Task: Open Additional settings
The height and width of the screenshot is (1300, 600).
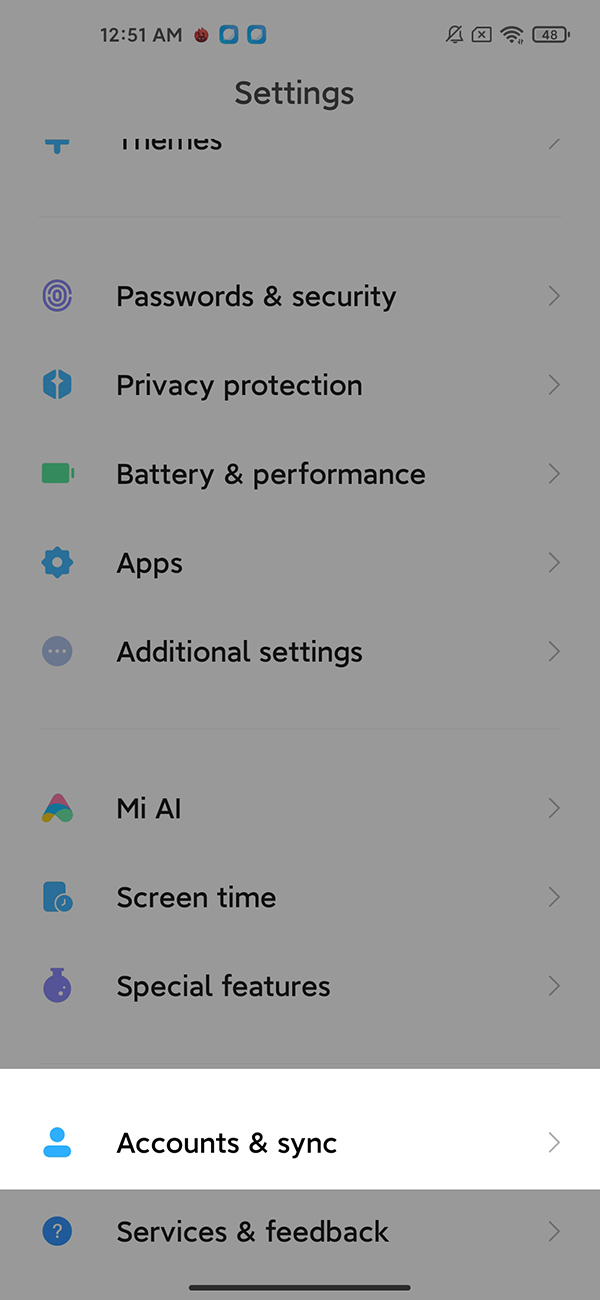Action: (x=300, y=652)
